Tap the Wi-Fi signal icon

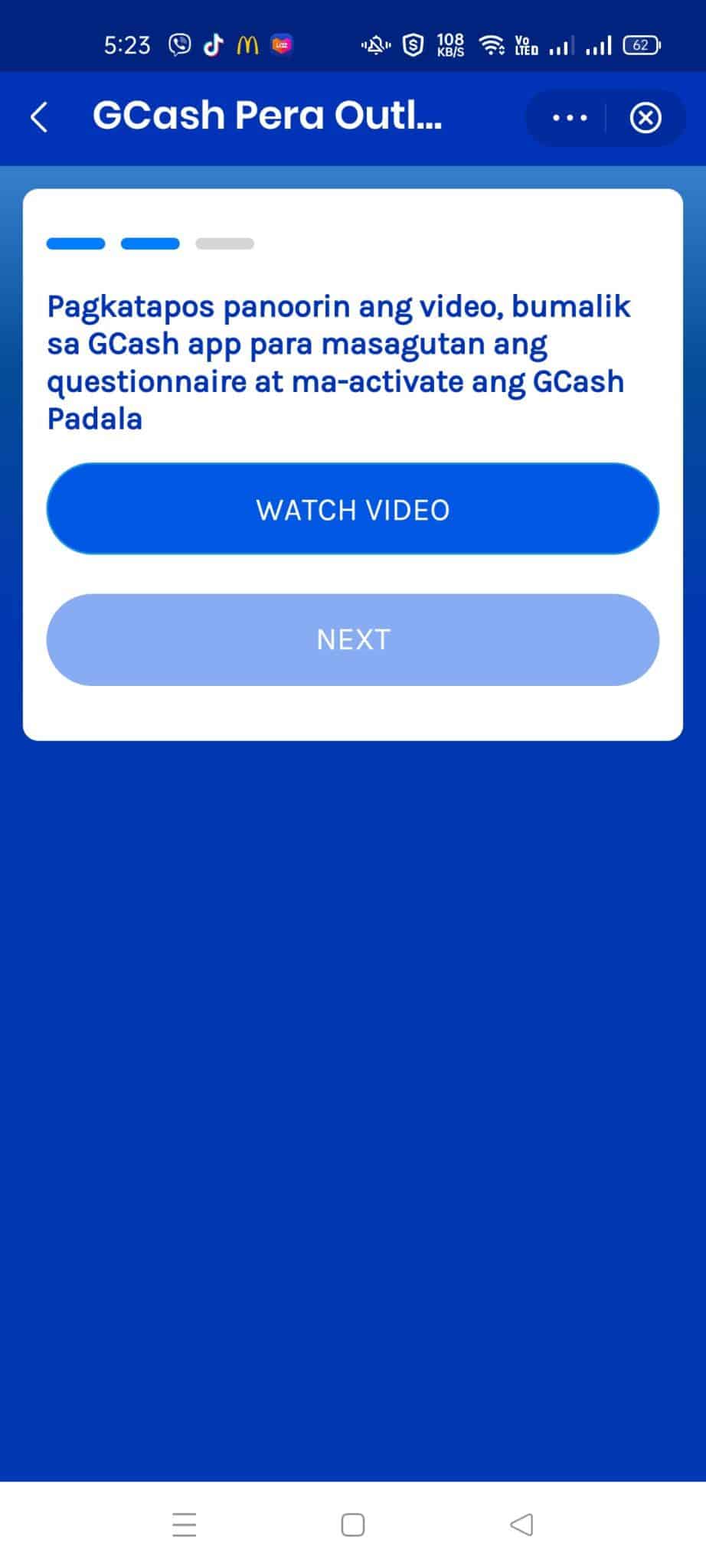(x=491, y=45)
